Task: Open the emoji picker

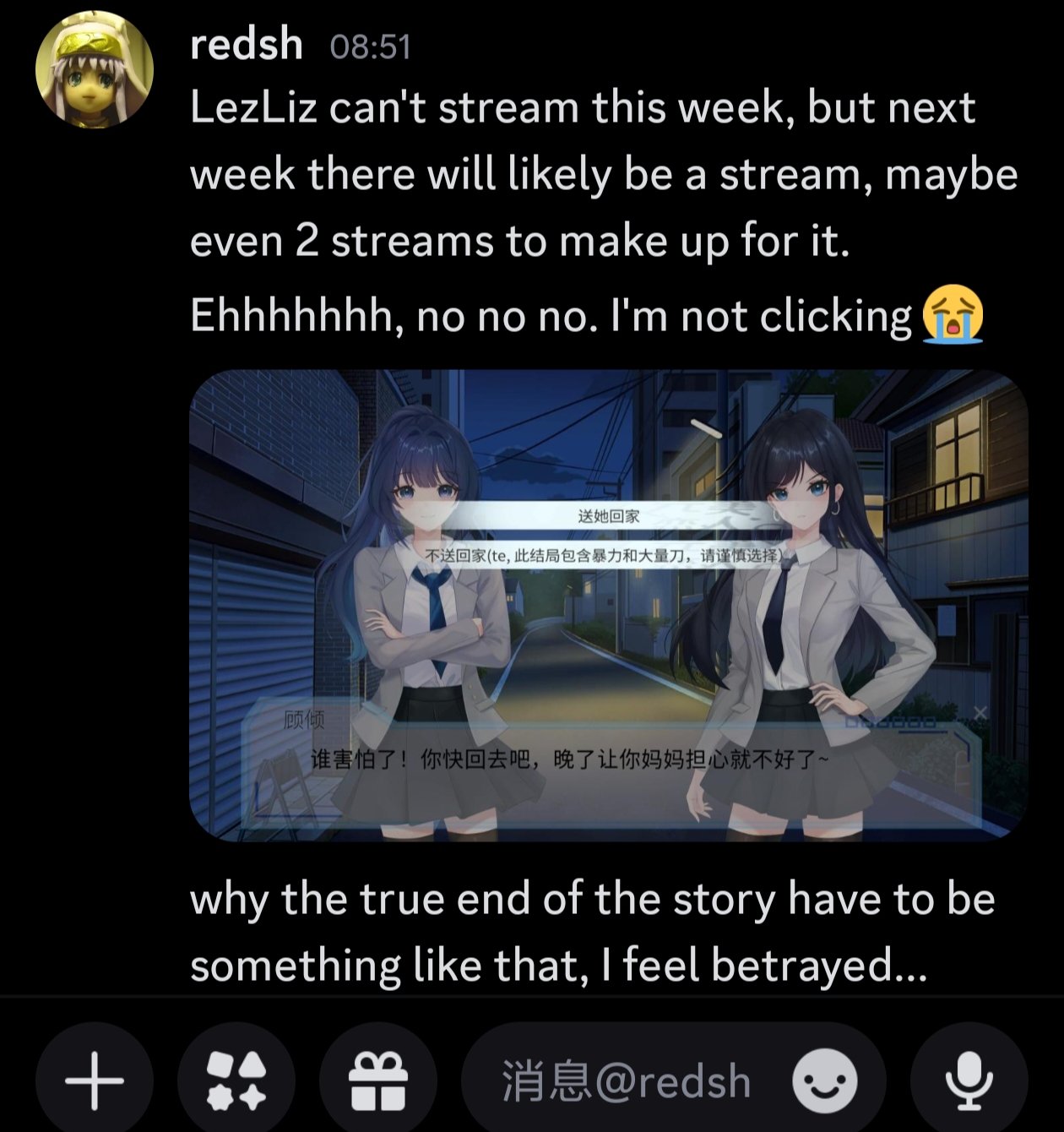Action: pos(824,1080)
